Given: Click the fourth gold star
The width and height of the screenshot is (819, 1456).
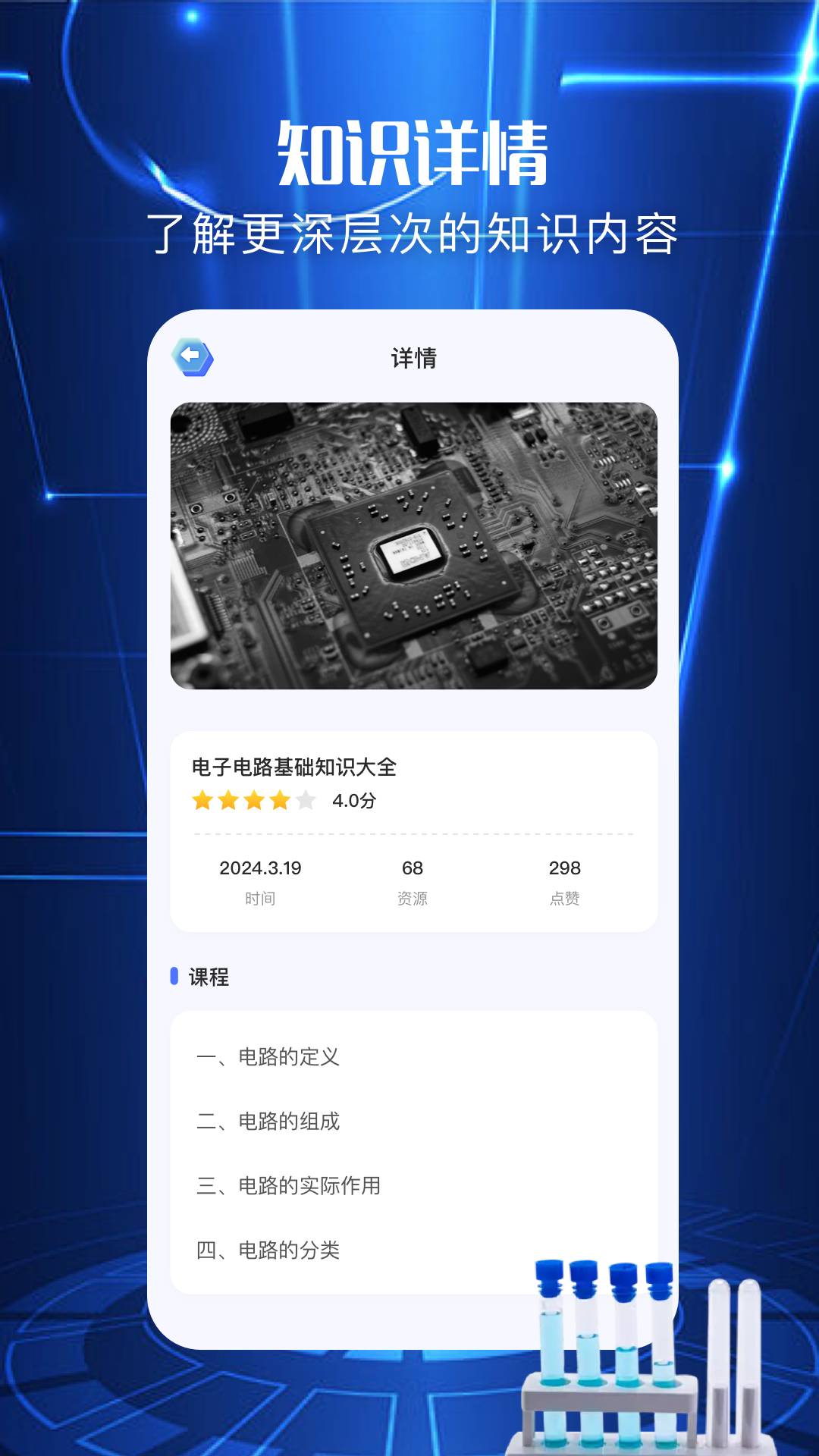Looking at the screenshot, I should click(x=279, y=801).
